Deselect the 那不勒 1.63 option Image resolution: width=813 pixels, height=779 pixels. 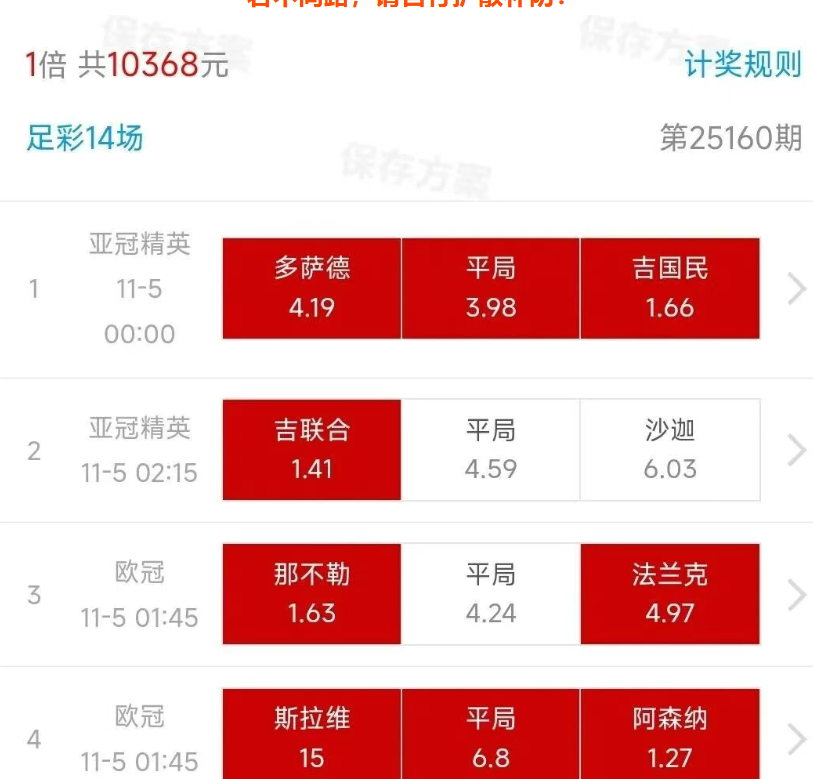pos(312,594)
